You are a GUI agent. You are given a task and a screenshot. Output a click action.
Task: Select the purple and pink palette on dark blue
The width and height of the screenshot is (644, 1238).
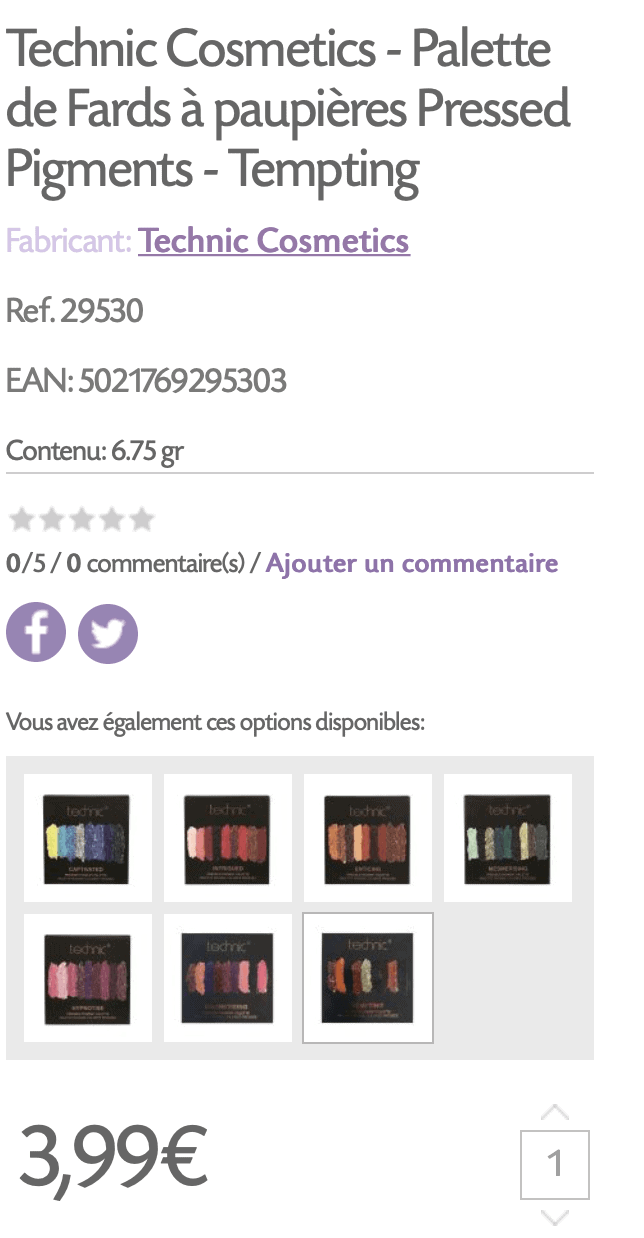pyautogui.click(x=228, y=978)
